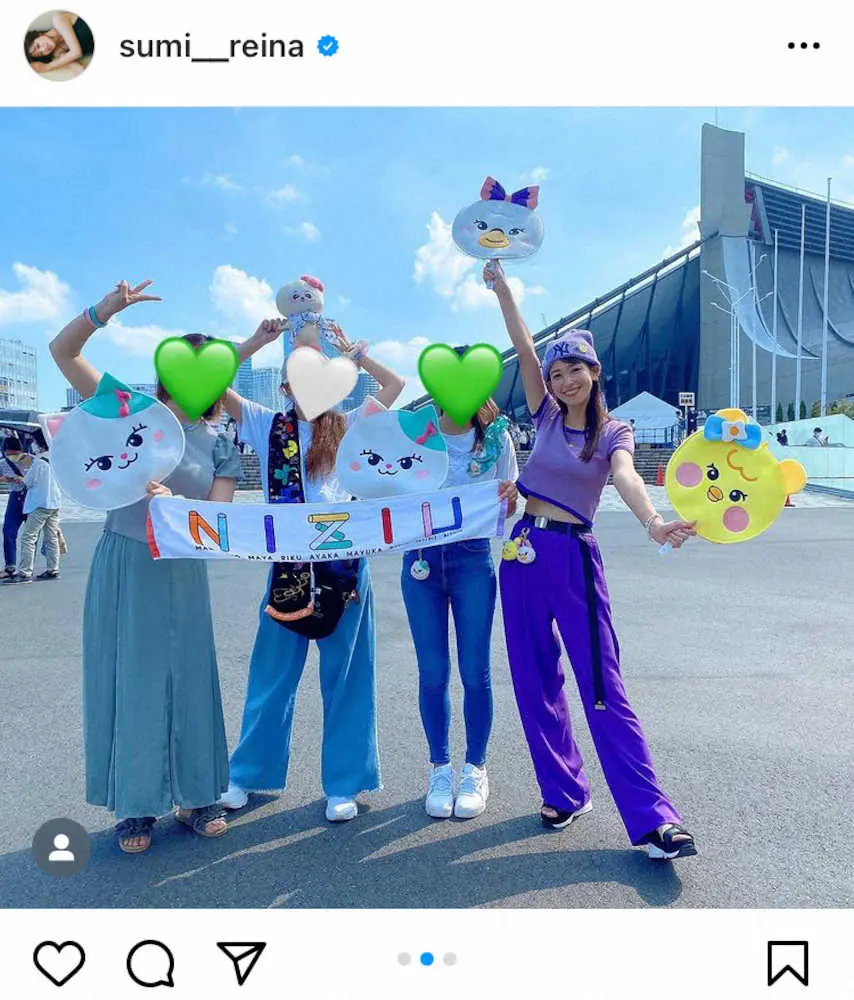
Task: Share the post via the paper plane icon
Action: pyautogui.click(x=241, y=962)
